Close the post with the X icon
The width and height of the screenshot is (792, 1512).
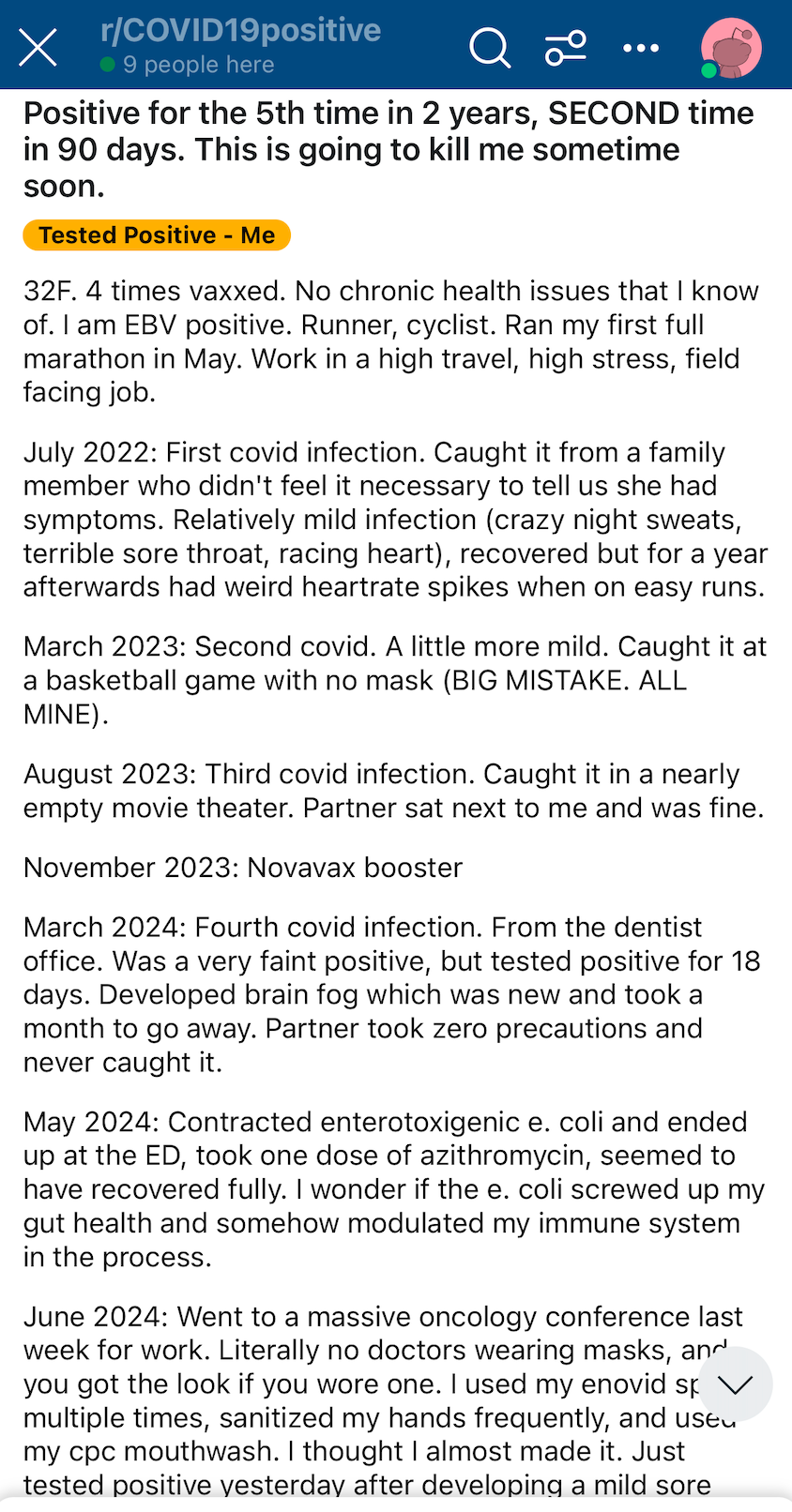(38, 47)
